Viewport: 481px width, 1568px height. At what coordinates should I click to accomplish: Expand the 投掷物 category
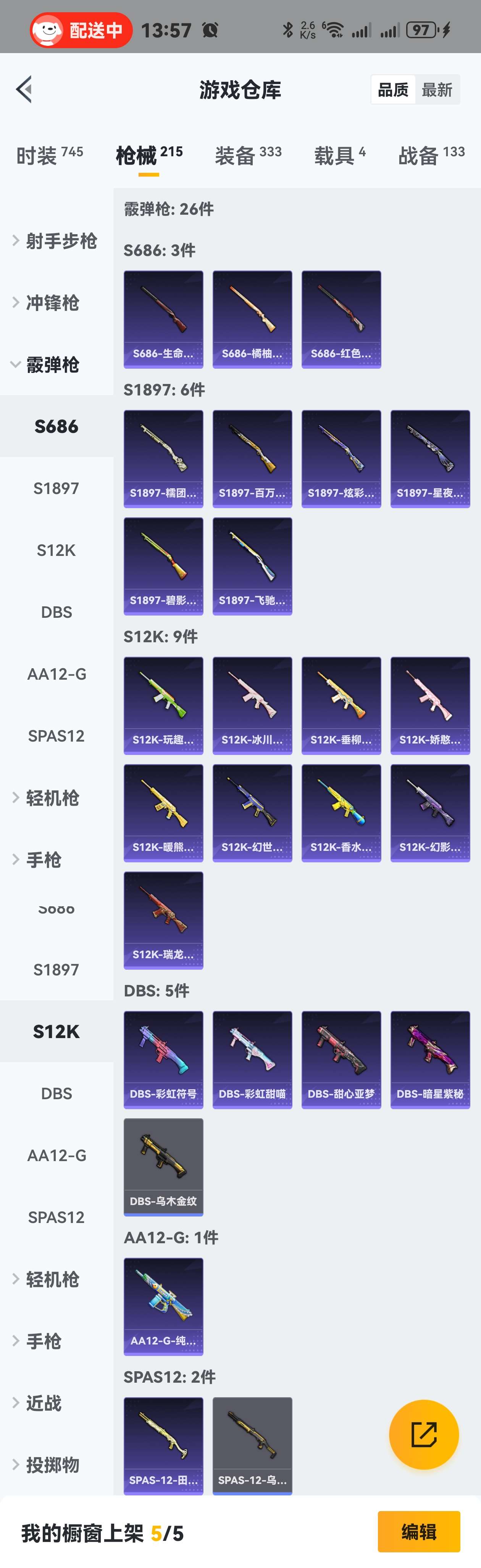[52, 1464]
